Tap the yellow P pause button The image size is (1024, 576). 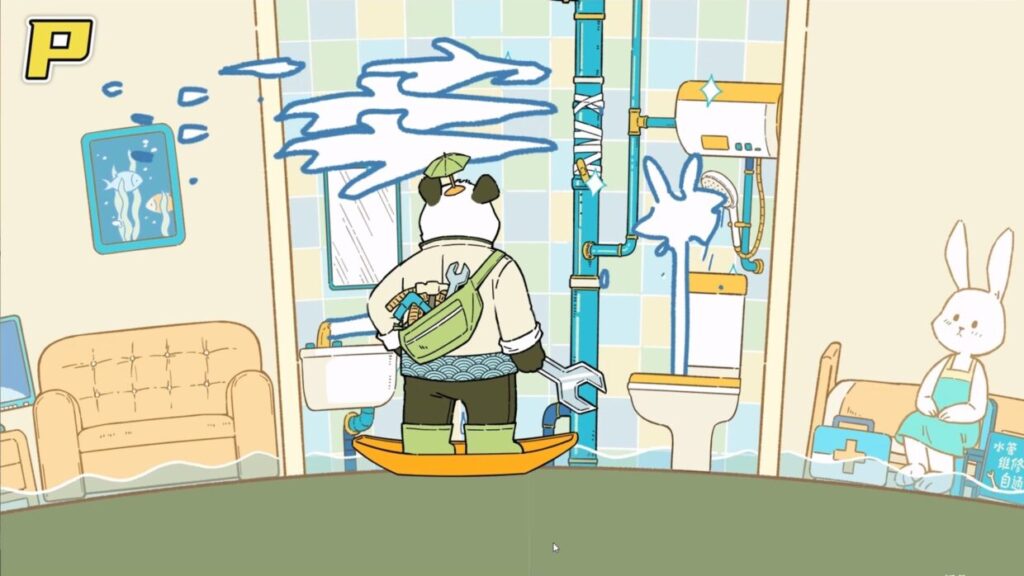click(57, 47)
